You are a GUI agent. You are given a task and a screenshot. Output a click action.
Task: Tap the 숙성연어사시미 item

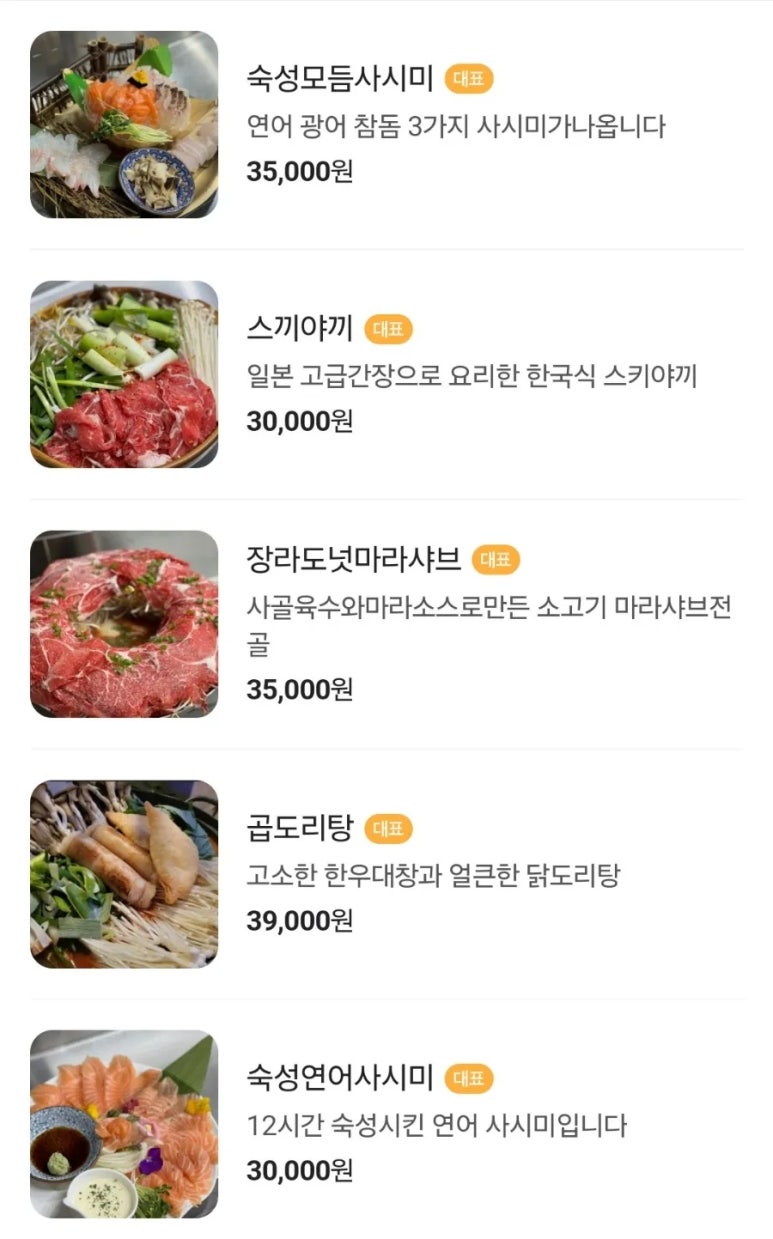[x=339, y=1078]
